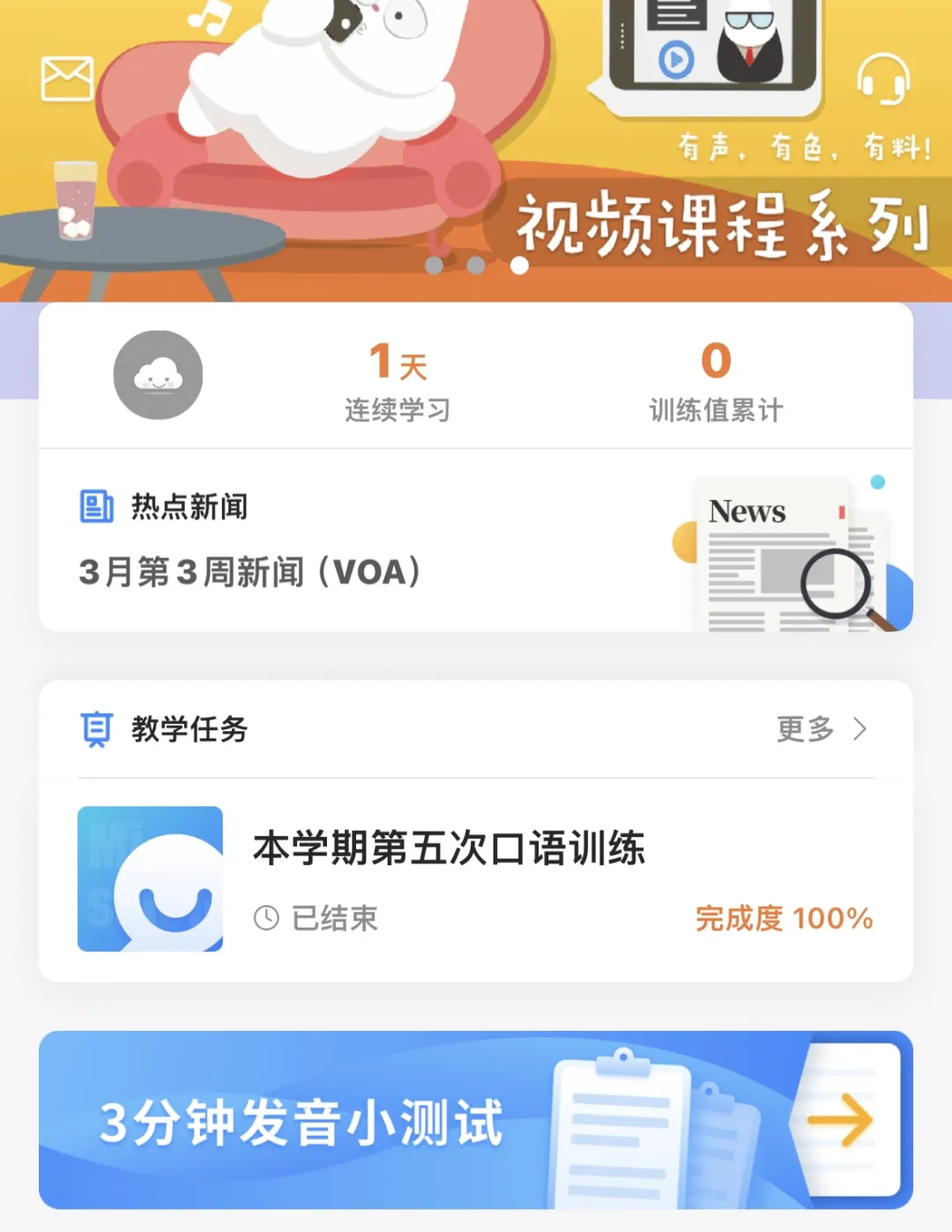Tap the cloud profile avatar
952x1232 pixels.
tap(158, 375)
